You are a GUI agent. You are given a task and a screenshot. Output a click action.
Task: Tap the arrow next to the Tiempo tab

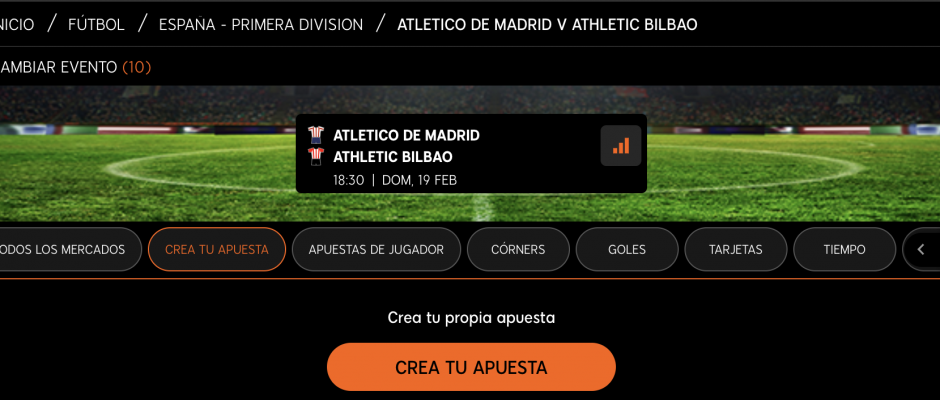(921, 250)
